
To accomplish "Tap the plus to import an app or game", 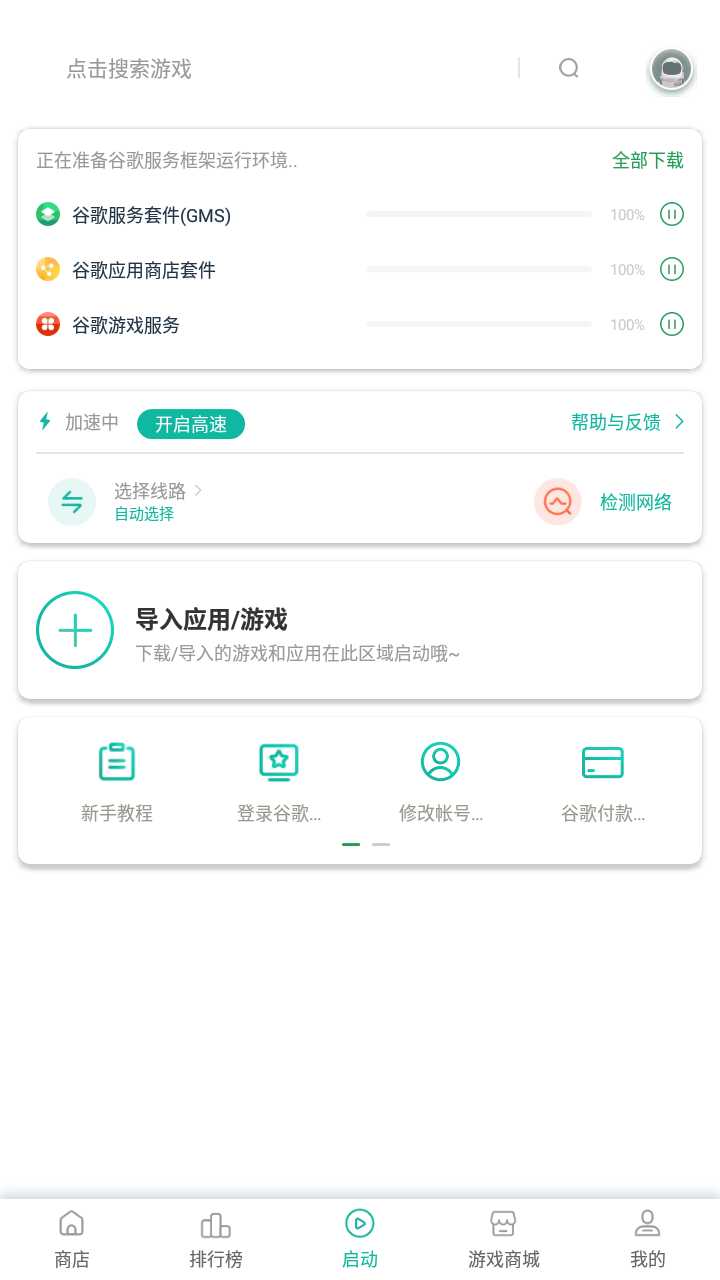I will 75,630.
